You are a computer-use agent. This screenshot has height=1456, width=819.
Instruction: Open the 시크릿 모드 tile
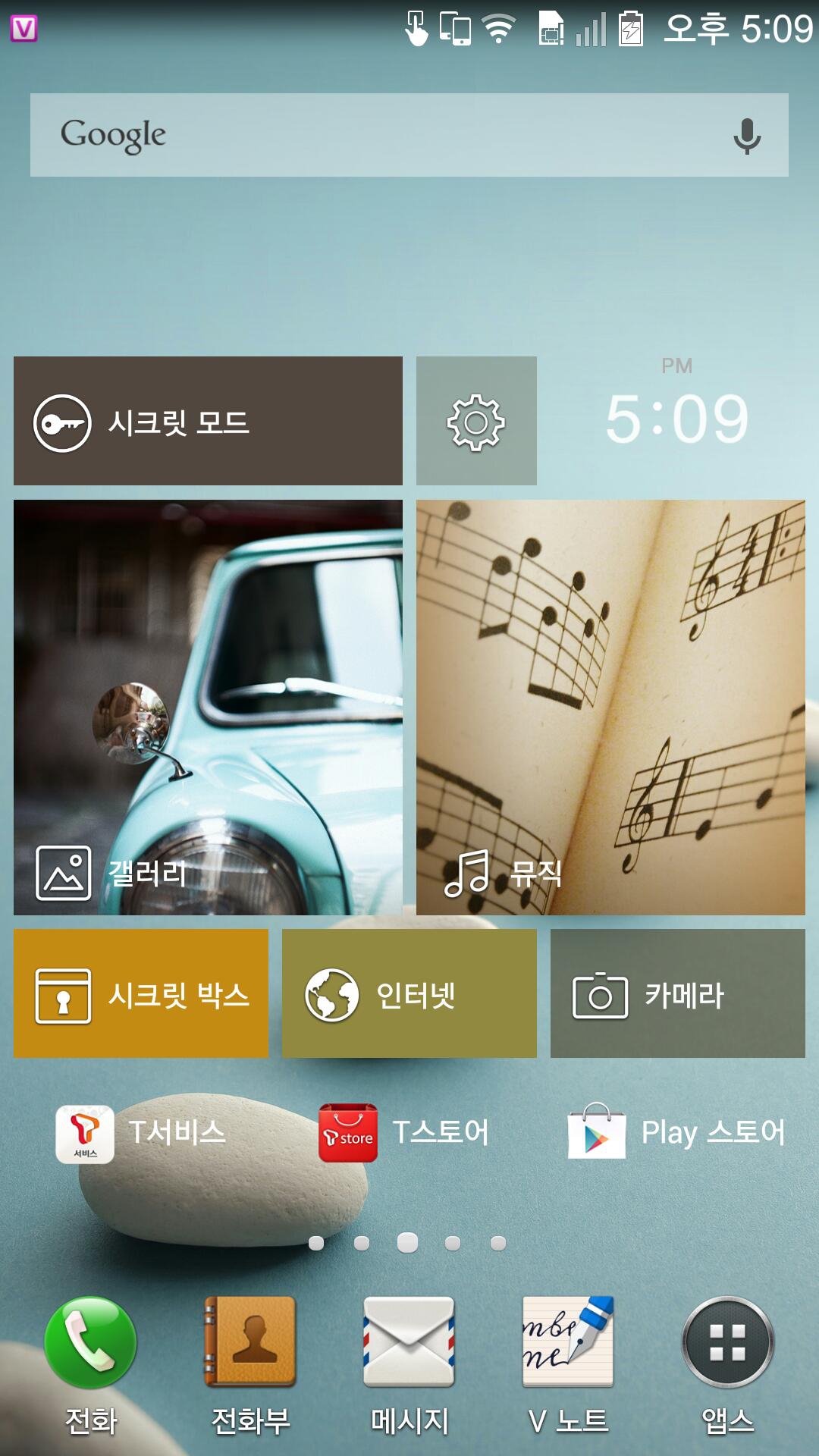click(208, 421)
